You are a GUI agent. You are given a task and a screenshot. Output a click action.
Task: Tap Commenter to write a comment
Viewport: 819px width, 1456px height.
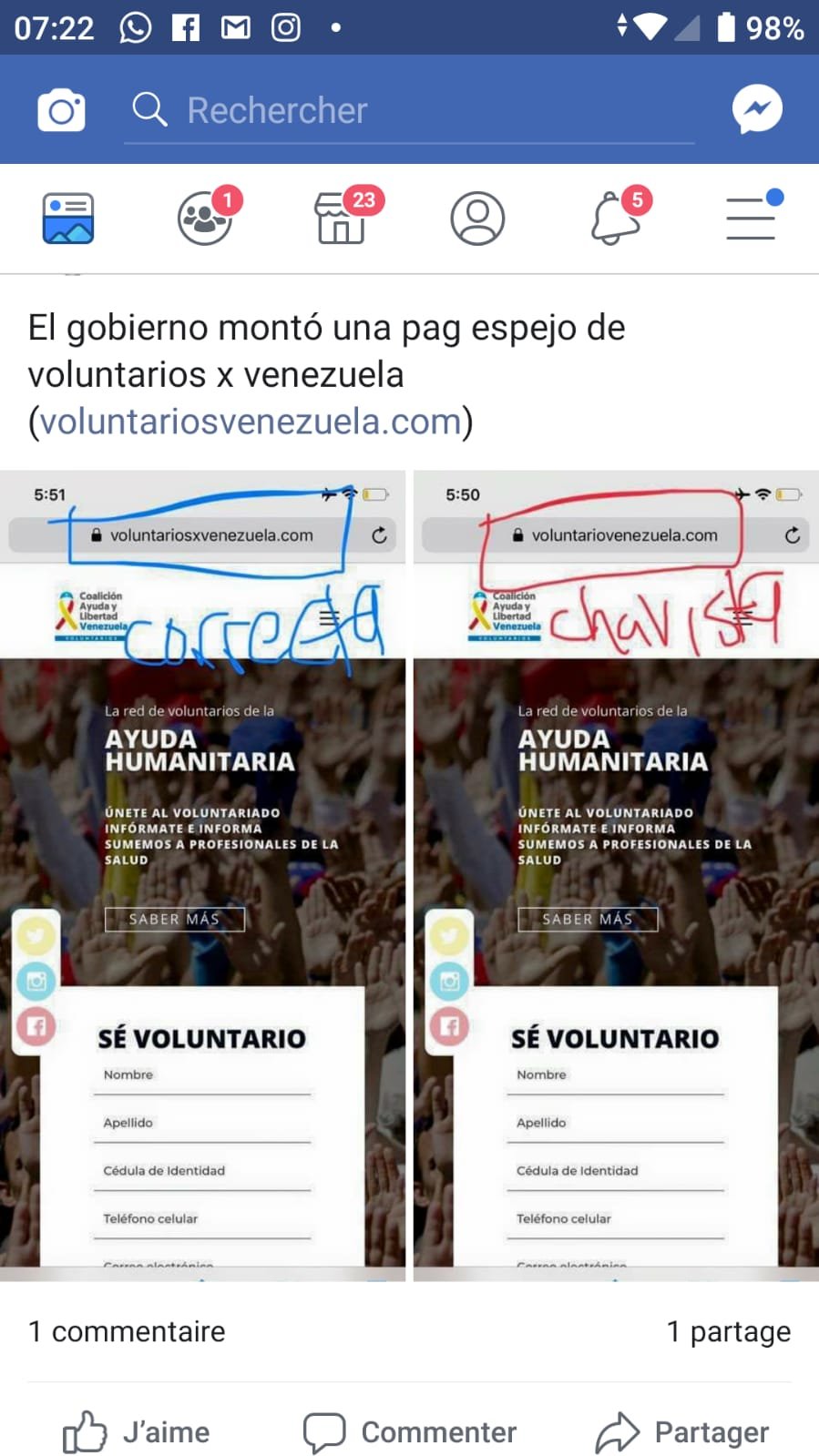pos(410,1432)
